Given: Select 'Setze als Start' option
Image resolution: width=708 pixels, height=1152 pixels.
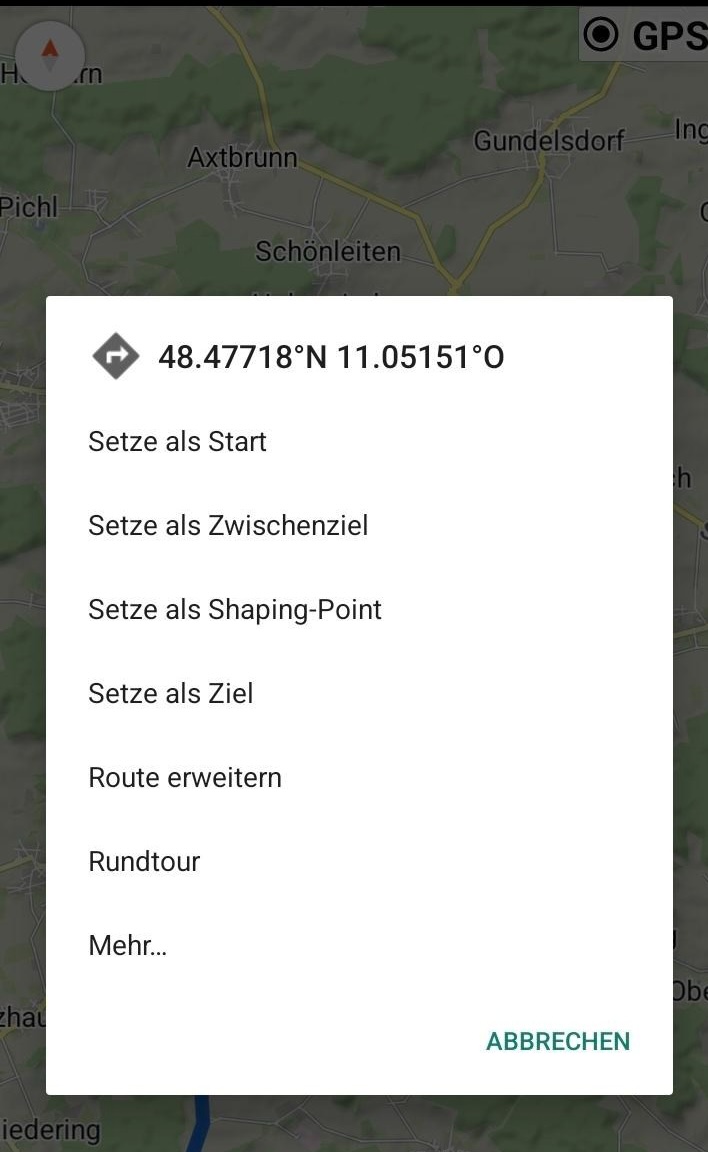Looking at the screenshot, I should click(177, 441).
